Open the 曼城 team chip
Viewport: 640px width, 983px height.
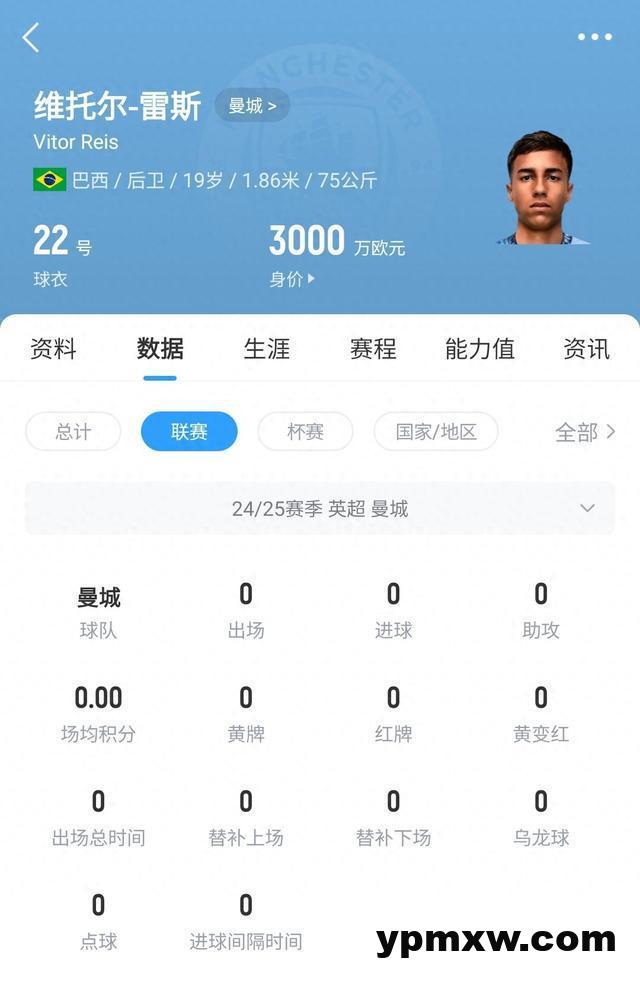point(252,105)
